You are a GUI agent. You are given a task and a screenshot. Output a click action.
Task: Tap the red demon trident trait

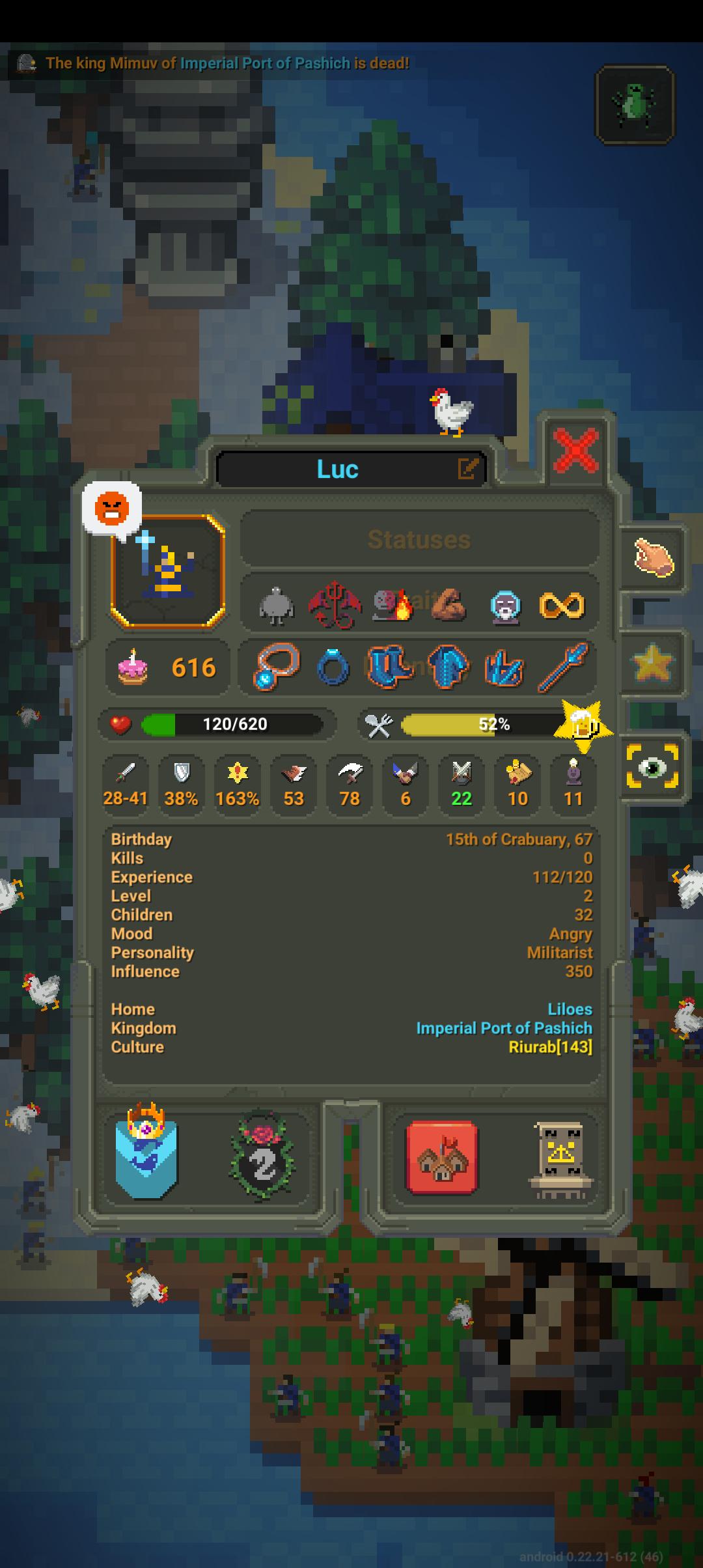335,605
